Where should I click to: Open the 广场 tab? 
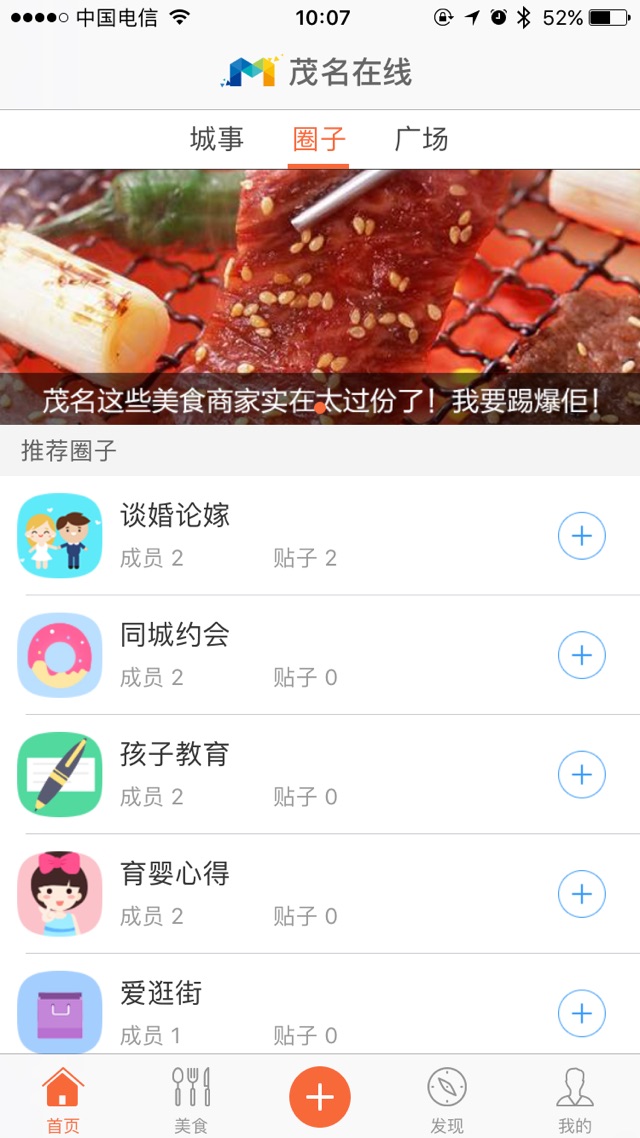[x=421, y=139]
